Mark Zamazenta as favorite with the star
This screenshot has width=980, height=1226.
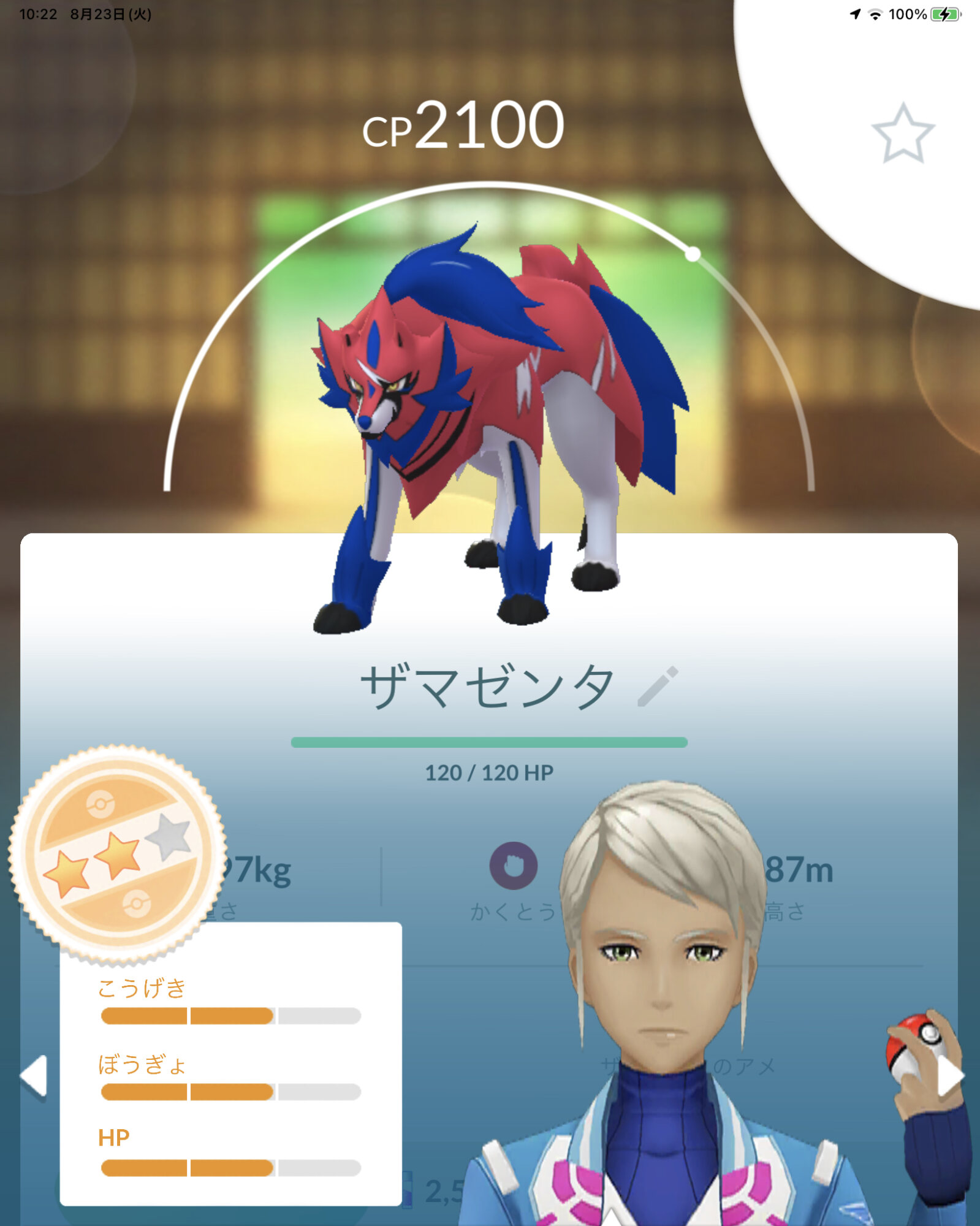click(902, 134)
